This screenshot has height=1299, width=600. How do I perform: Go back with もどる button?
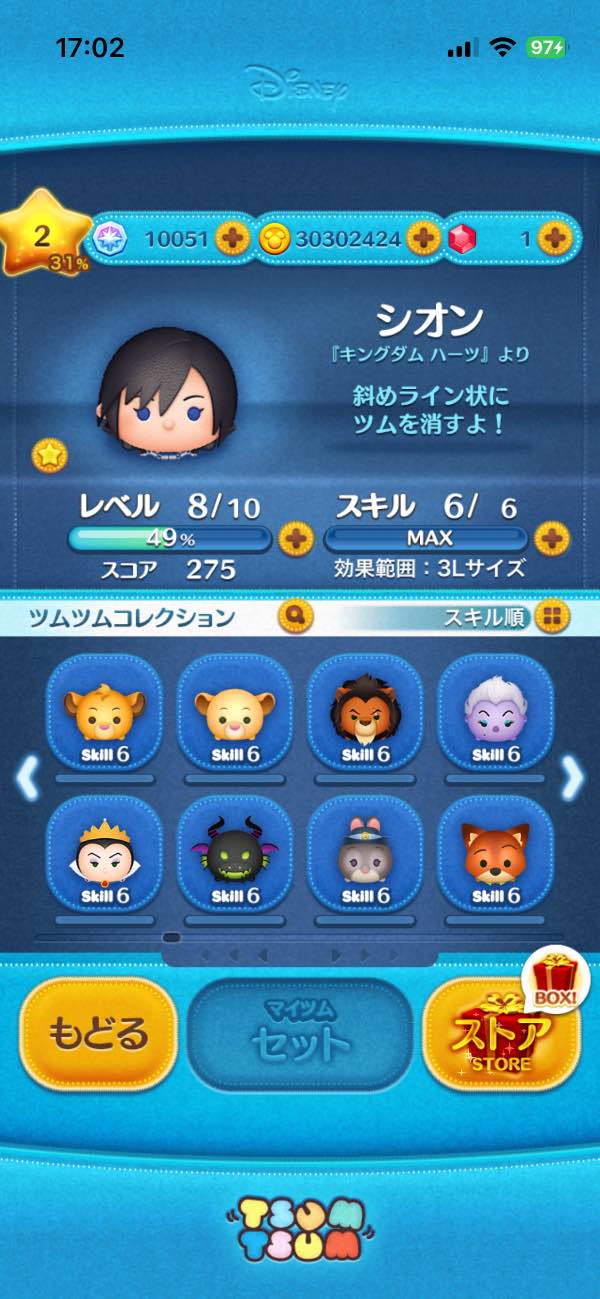click(x=98, y=1034)
